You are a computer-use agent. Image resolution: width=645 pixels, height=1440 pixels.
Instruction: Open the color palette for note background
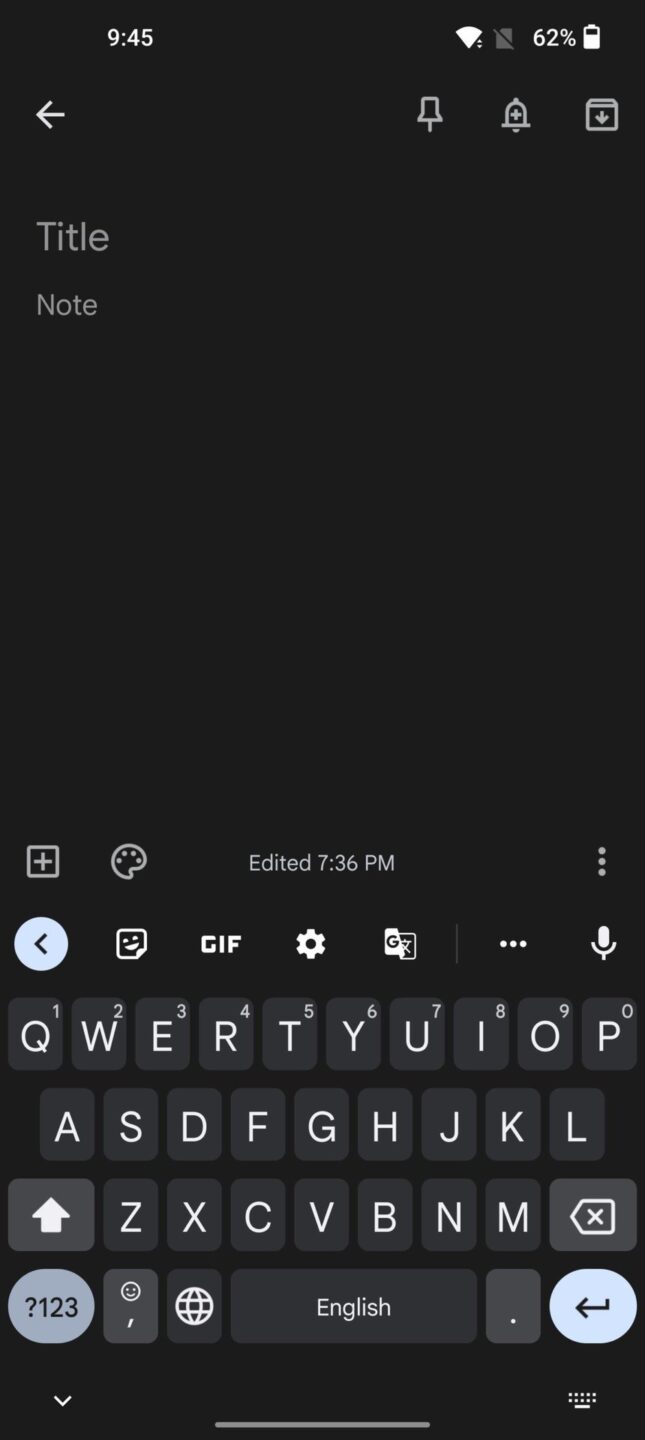coord(129,861)
